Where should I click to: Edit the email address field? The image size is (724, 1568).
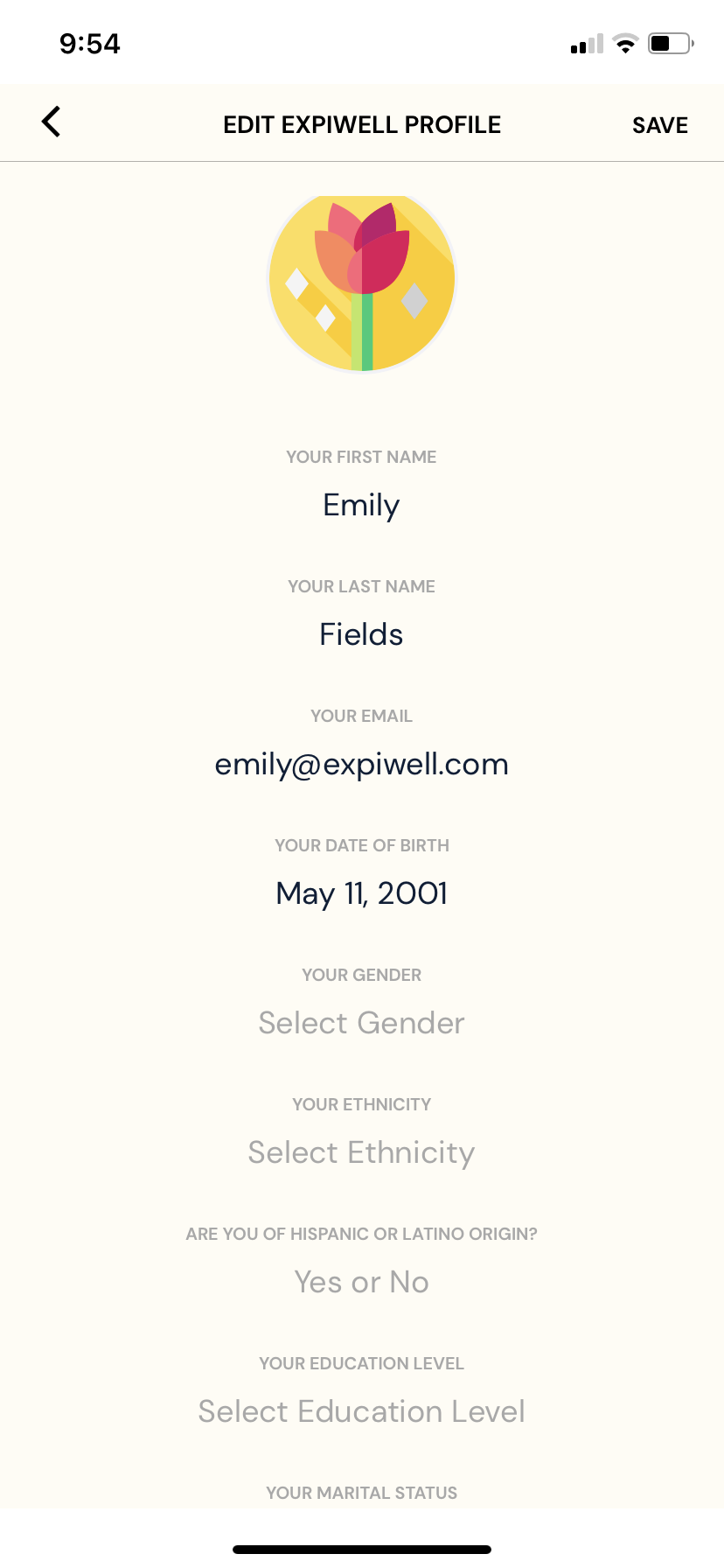tap(361, 764)
